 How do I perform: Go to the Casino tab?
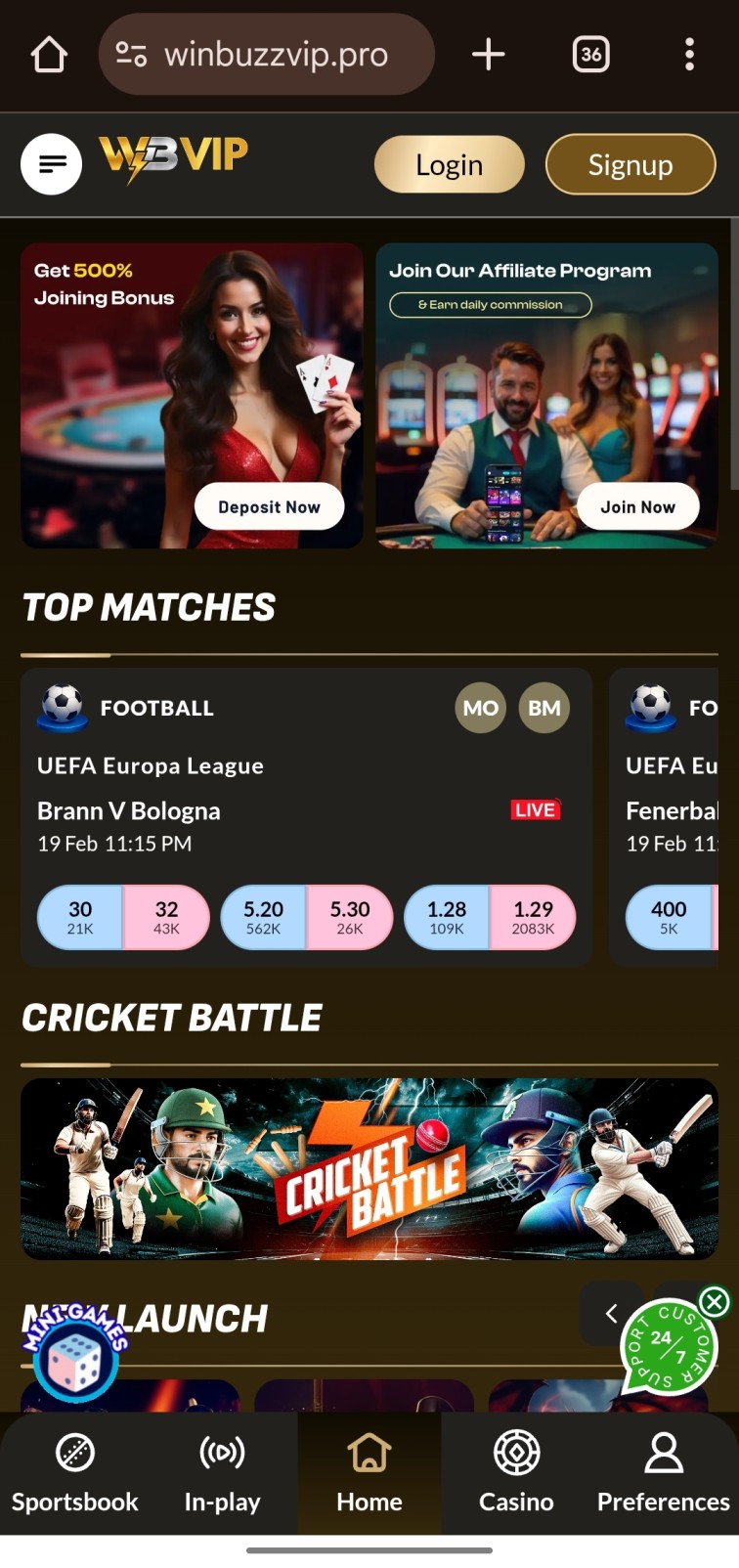[x=516, y=1473]
